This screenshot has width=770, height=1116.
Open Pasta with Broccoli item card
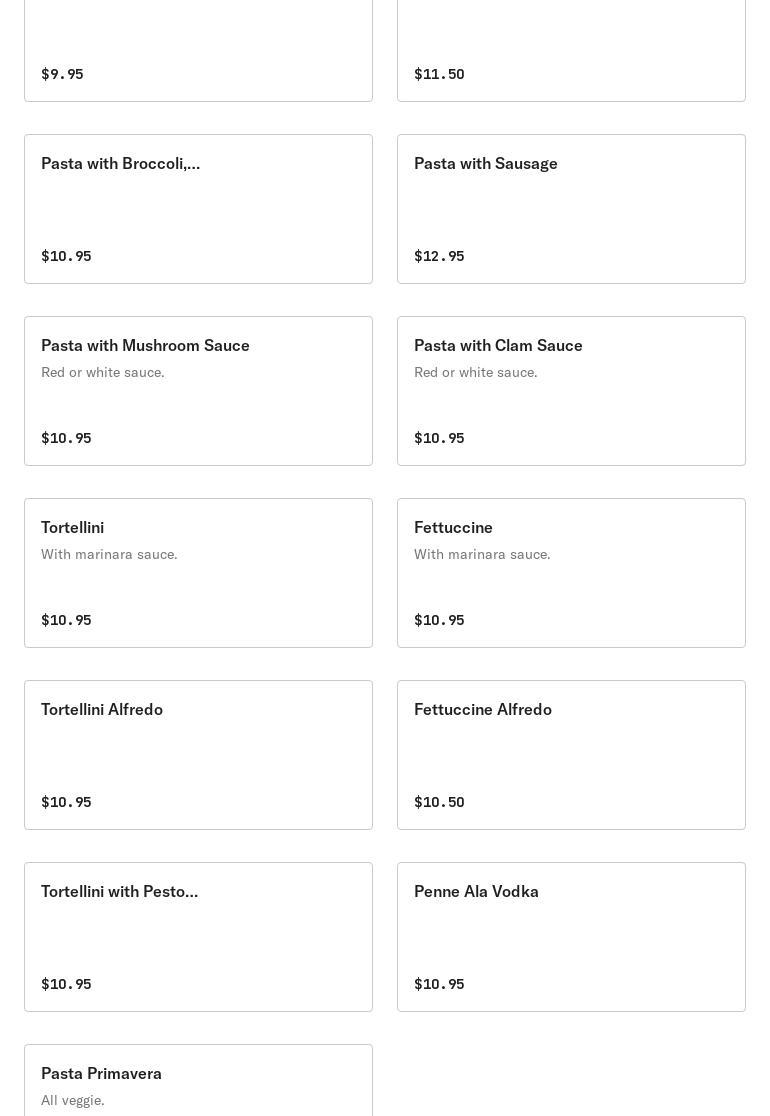pyautogui.click(x=198, y=209)
